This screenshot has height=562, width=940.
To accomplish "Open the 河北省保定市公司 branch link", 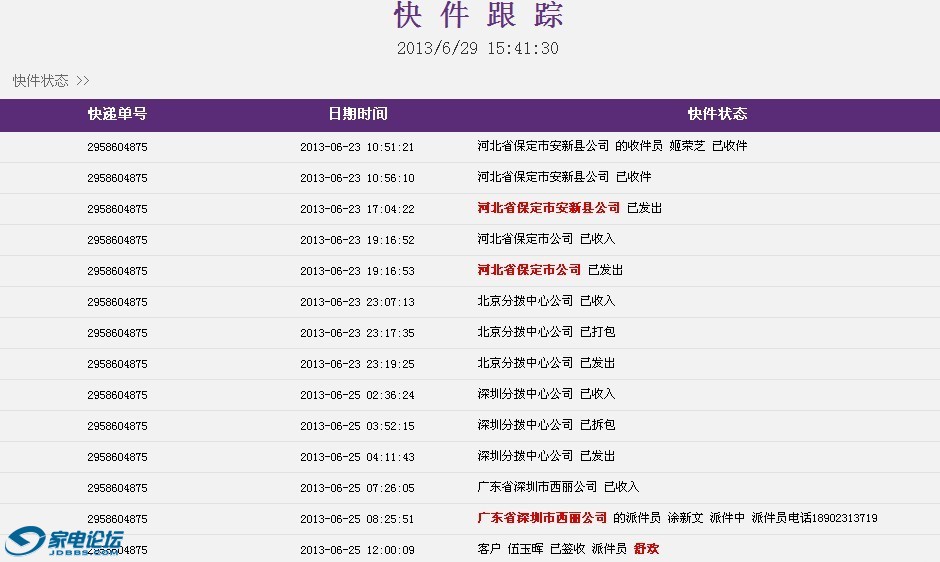I will click(529, 270).
